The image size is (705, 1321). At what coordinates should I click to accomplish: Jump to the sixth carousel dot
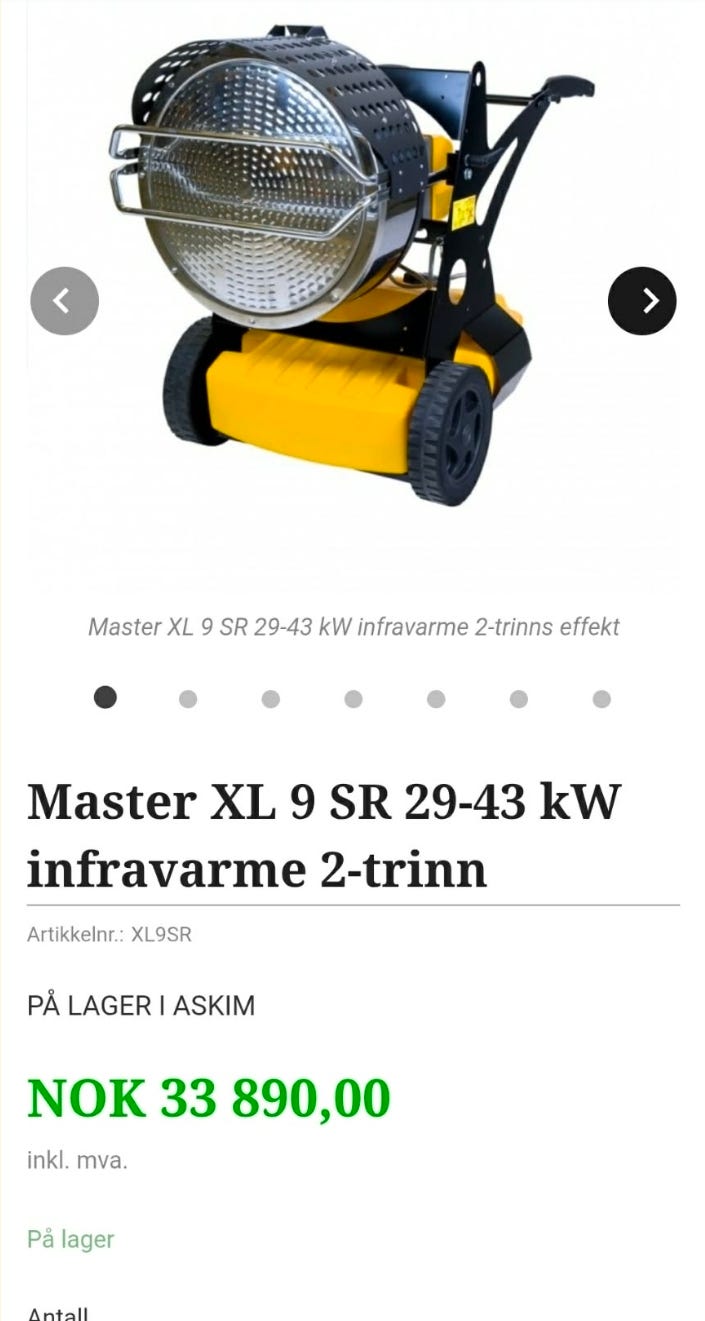[x=519, y=699]
